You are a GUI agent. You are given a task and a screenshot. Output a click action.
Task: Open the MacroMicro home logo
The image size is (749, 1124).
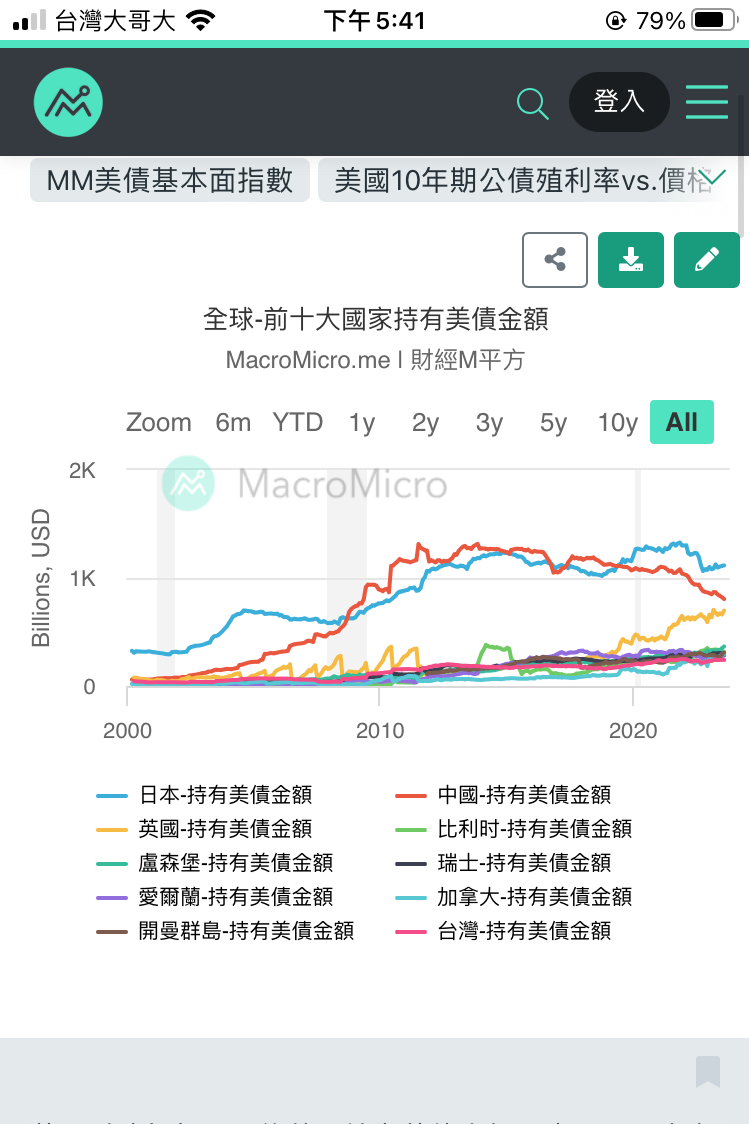[x=68, y=103]
